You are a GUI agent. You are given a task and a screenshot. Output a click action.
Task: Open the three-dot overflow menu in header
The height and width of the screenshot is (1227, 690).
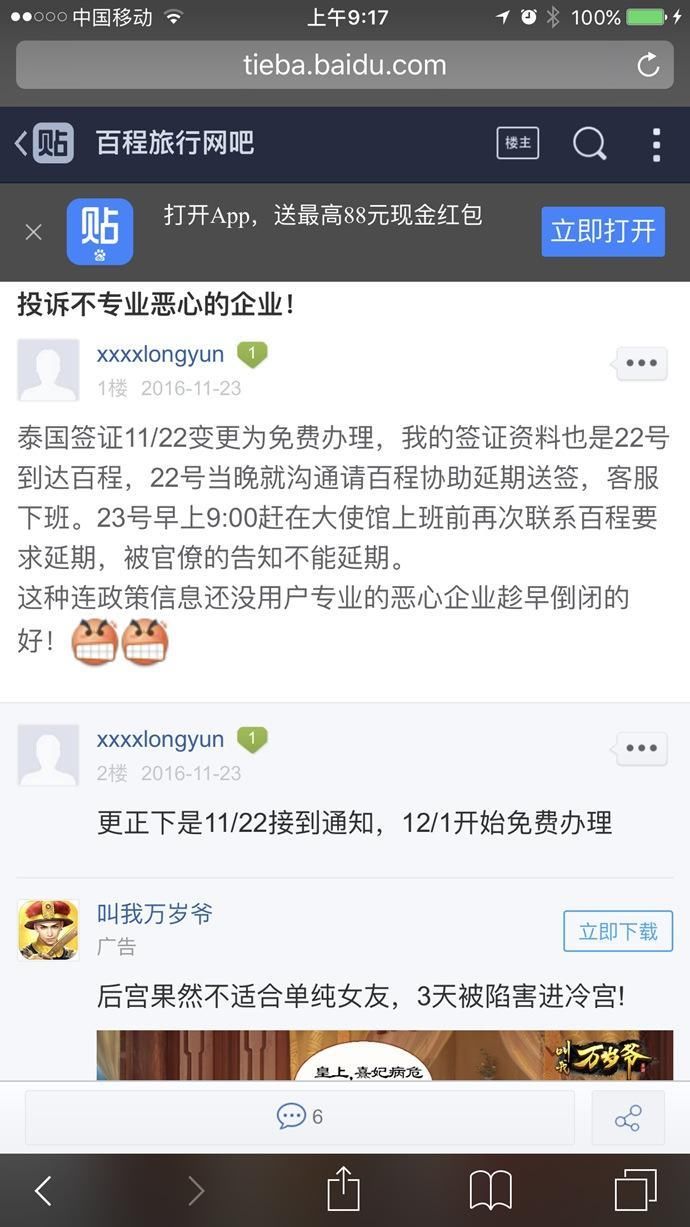click(656, 144)
